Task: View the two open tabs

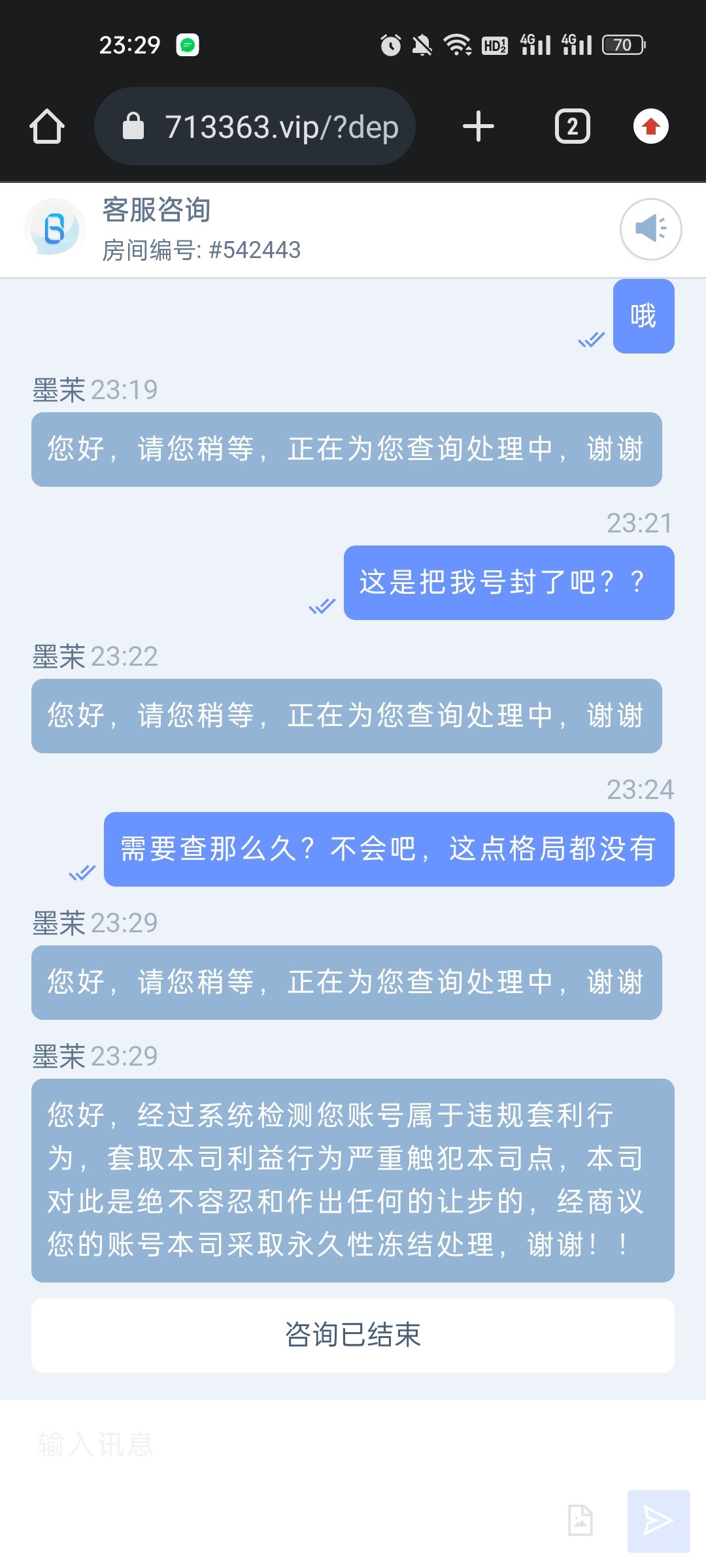Action: pos(572,126)
